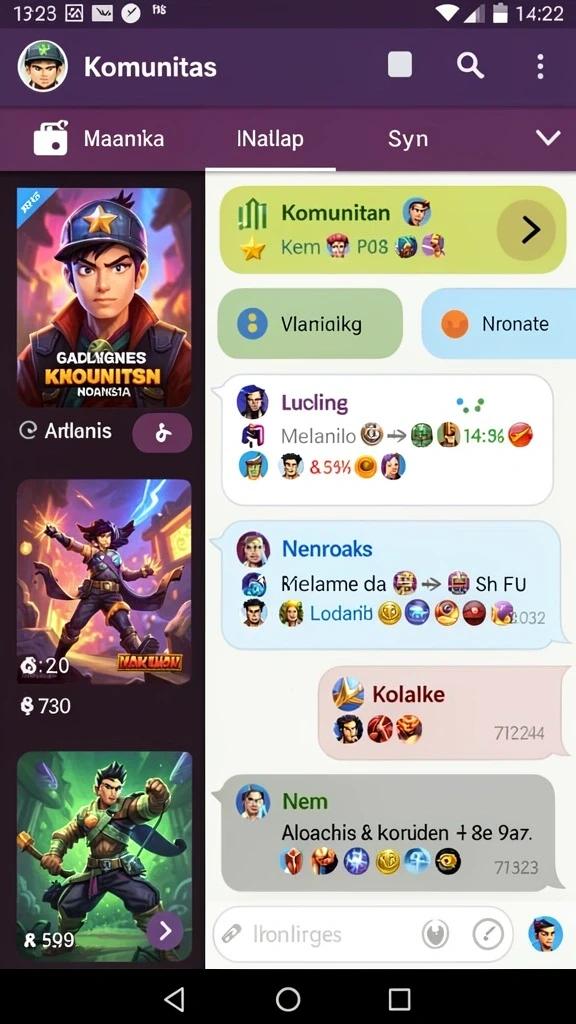Tap the profile avatar beside Komunitas
The width and height of the screenshot is (576, 1024).
[43, 66]
